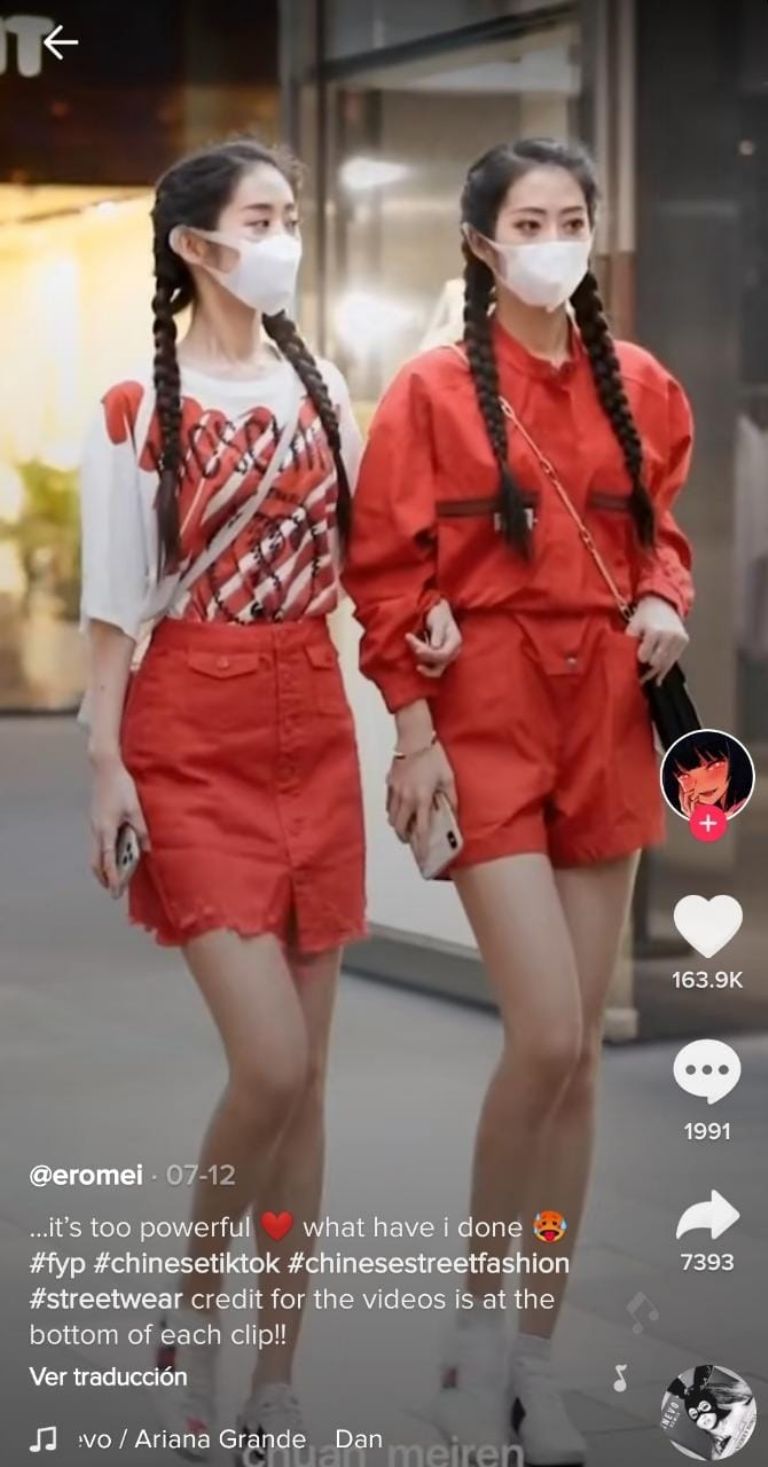Open the comments bubble
The image size is (768, 1467).
(707, 1072)
